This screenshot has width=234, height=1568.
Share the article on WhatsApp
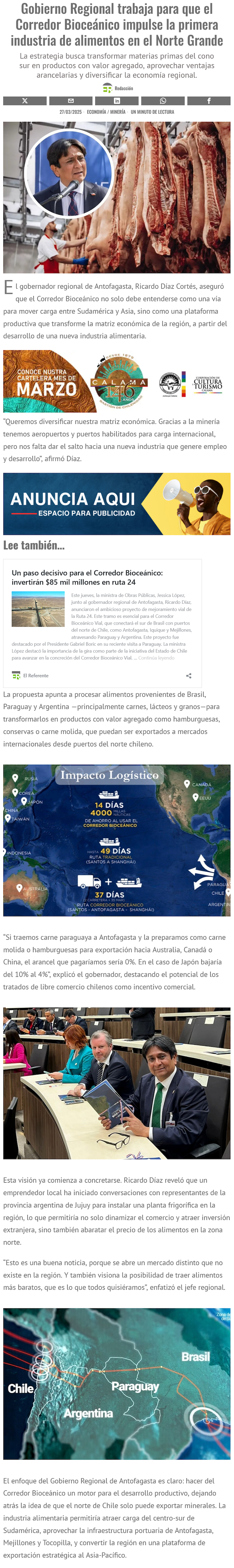click(x=163, y=101)
